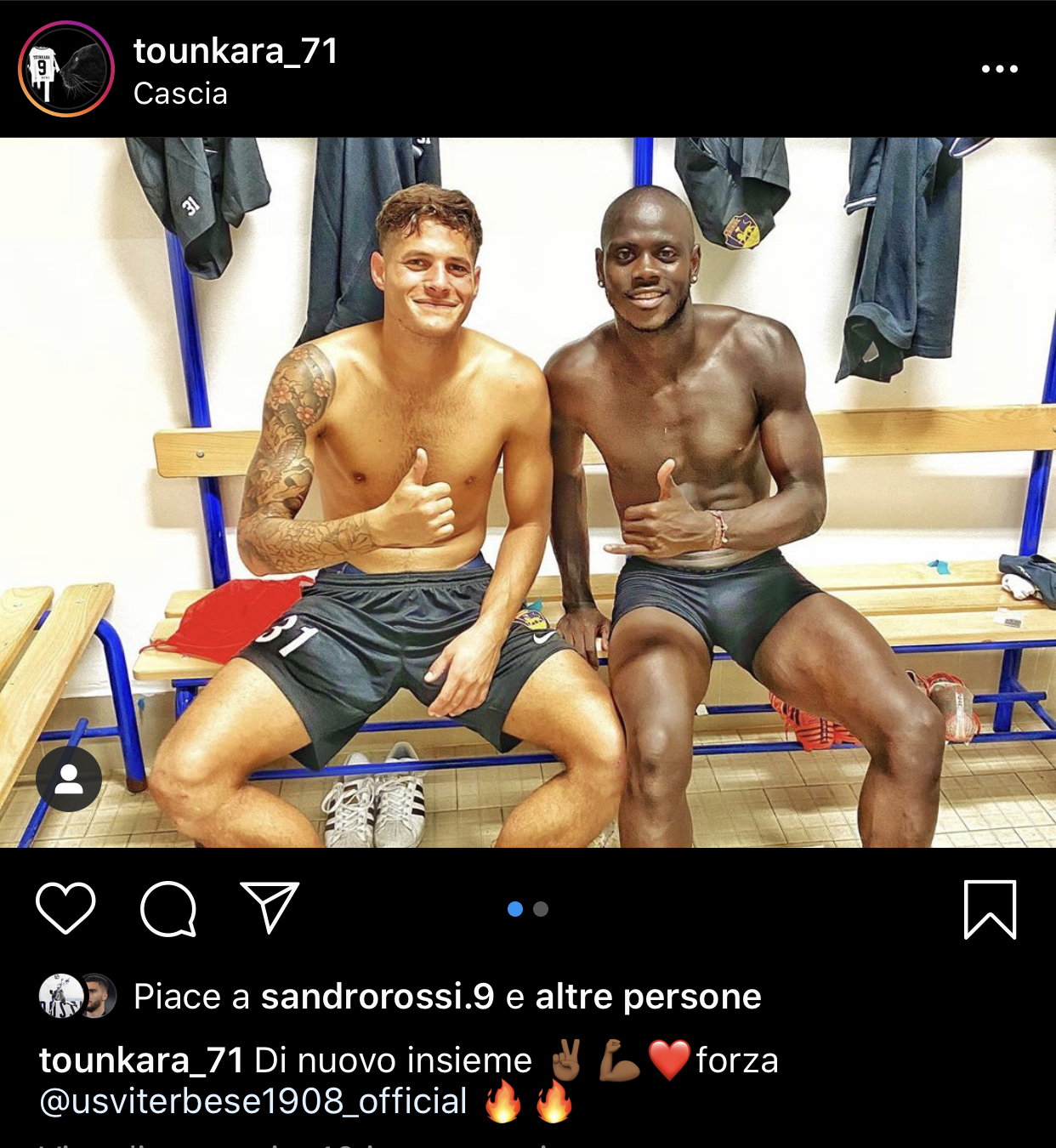Open the sandrorossi.9 profile from the likes line
1056x1148 pixels.
click(x=377, y=997)
